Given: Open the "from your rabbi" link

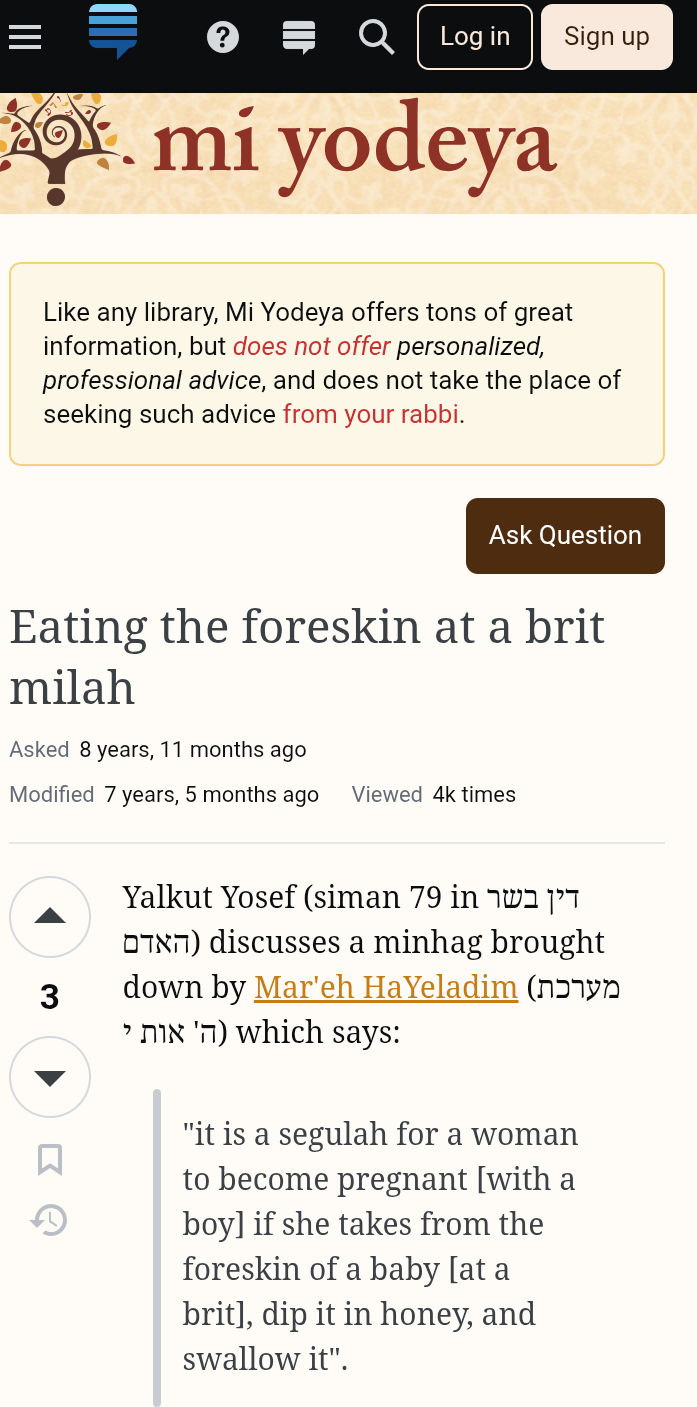Looking at the screenshot, I should [371, 414].
